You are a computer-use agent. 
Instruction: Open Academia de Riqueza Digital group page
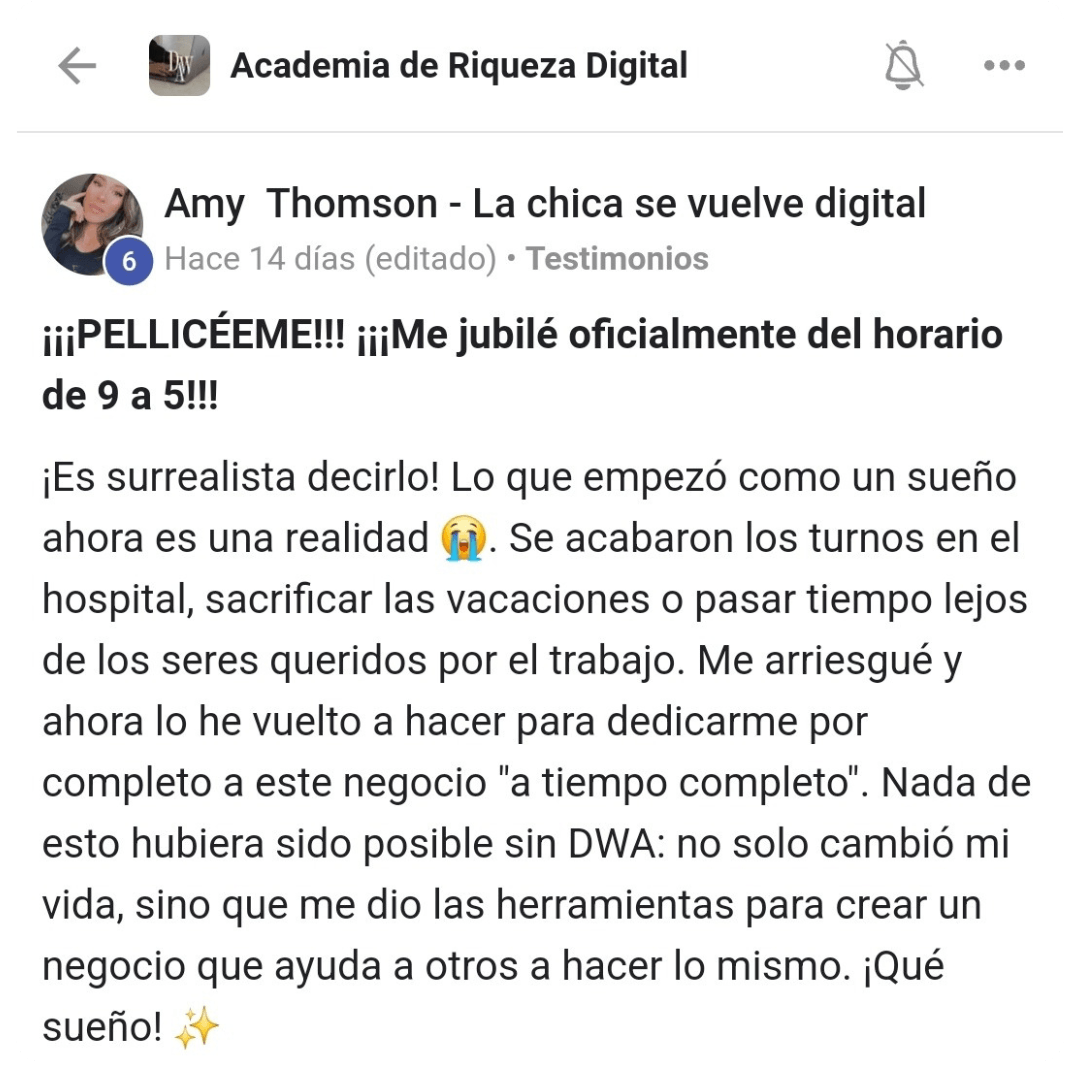pyautogui.click(x=458, y=67)
